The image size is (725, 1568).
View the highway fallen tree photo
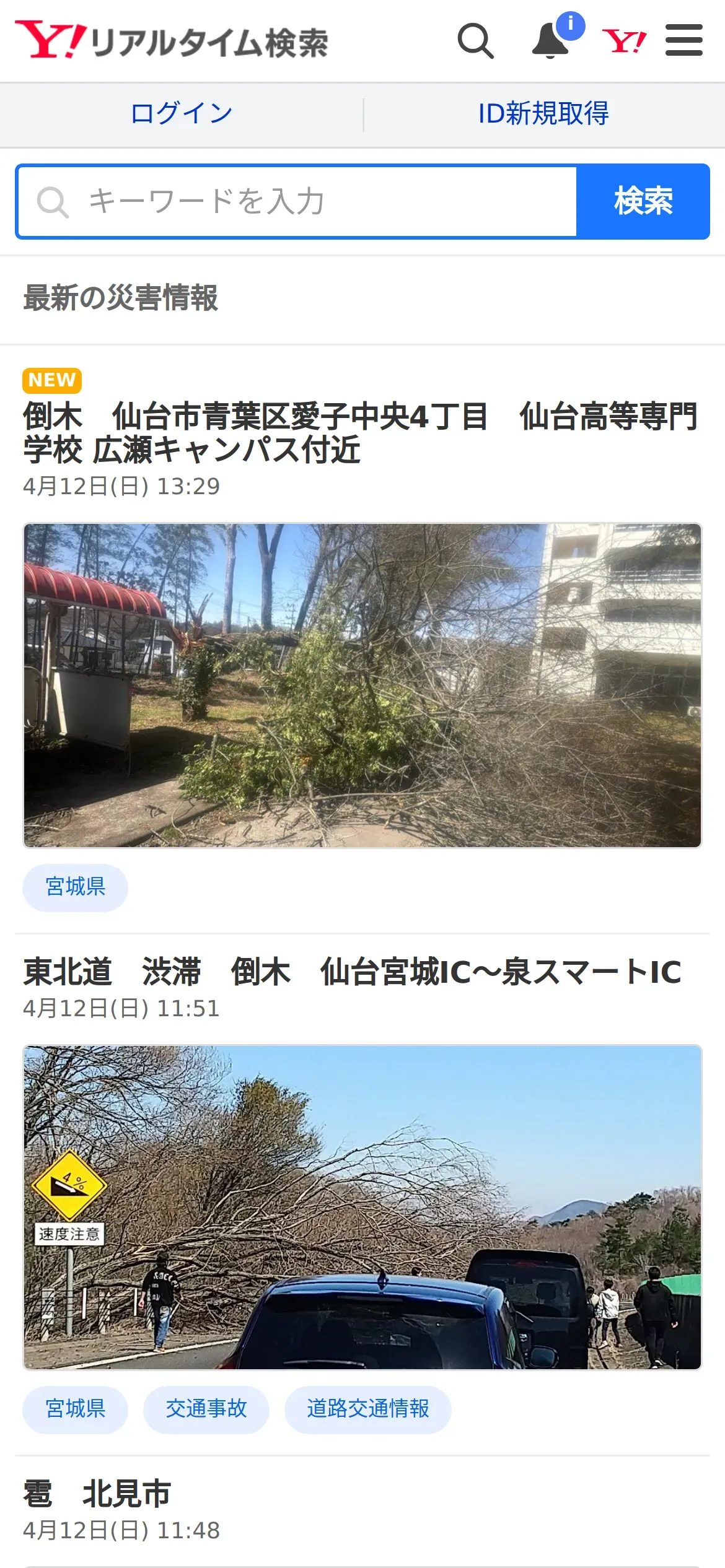(x=362, y=1208)
